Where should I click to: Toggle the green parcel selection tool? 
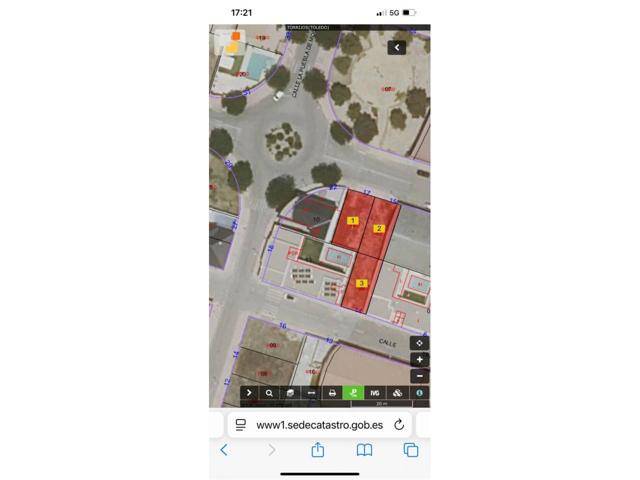(x=353, y=393)
